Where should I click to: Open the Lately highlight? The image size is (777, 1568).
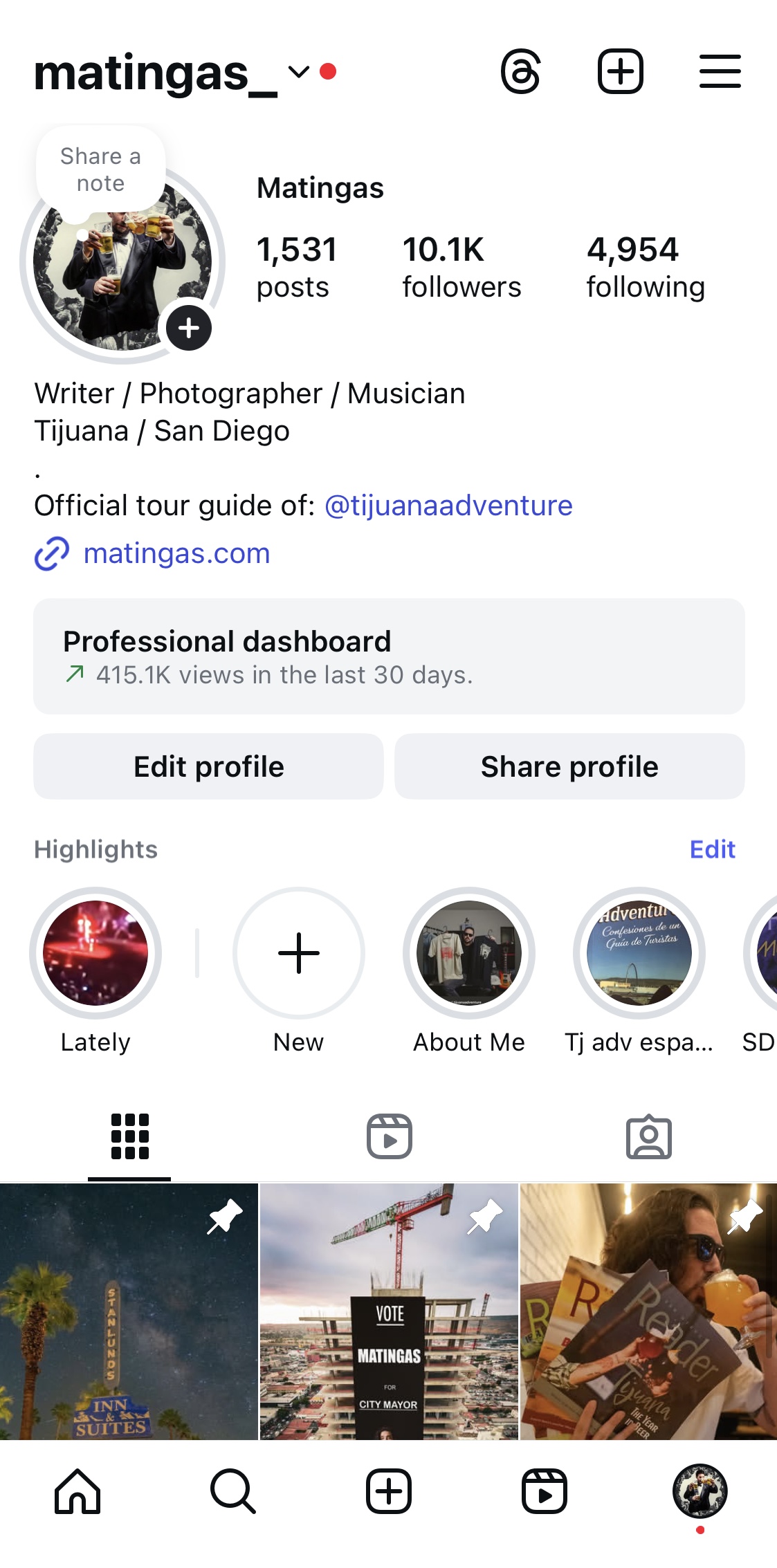point(95,953)
